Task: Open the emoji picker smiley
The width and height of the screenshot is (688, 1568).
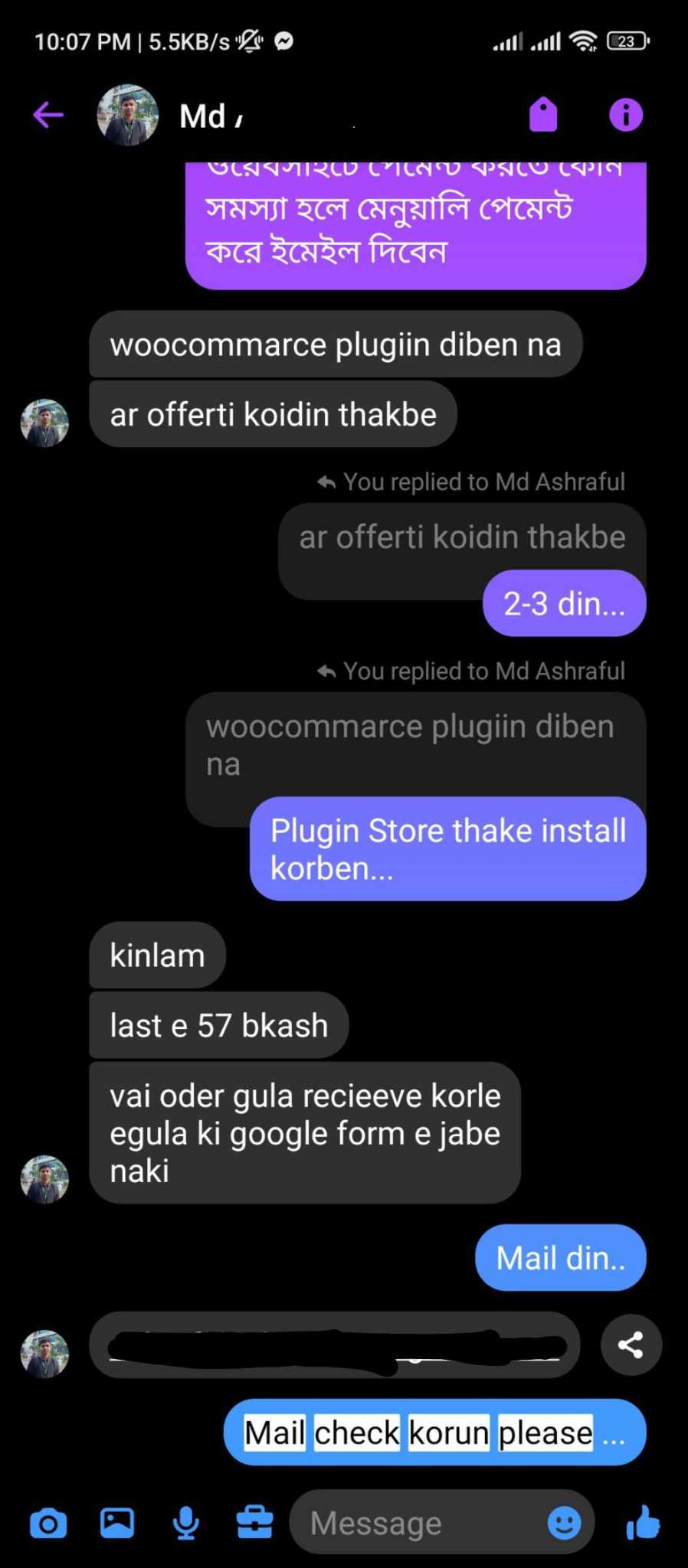Action: (x=564, y=1524)
